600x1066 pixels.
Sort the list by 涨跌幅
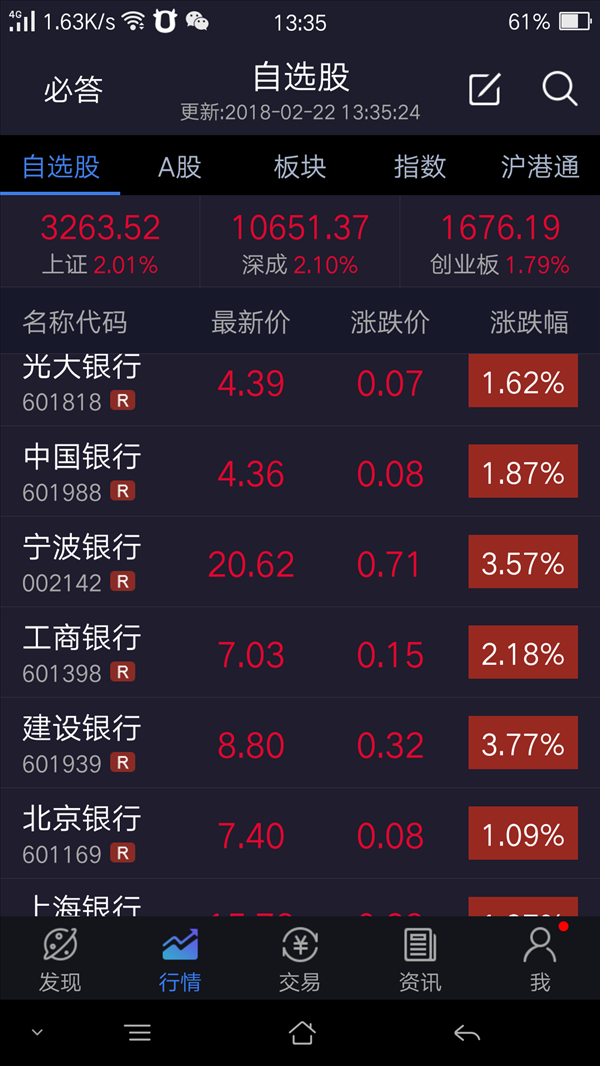click(529, 322)
